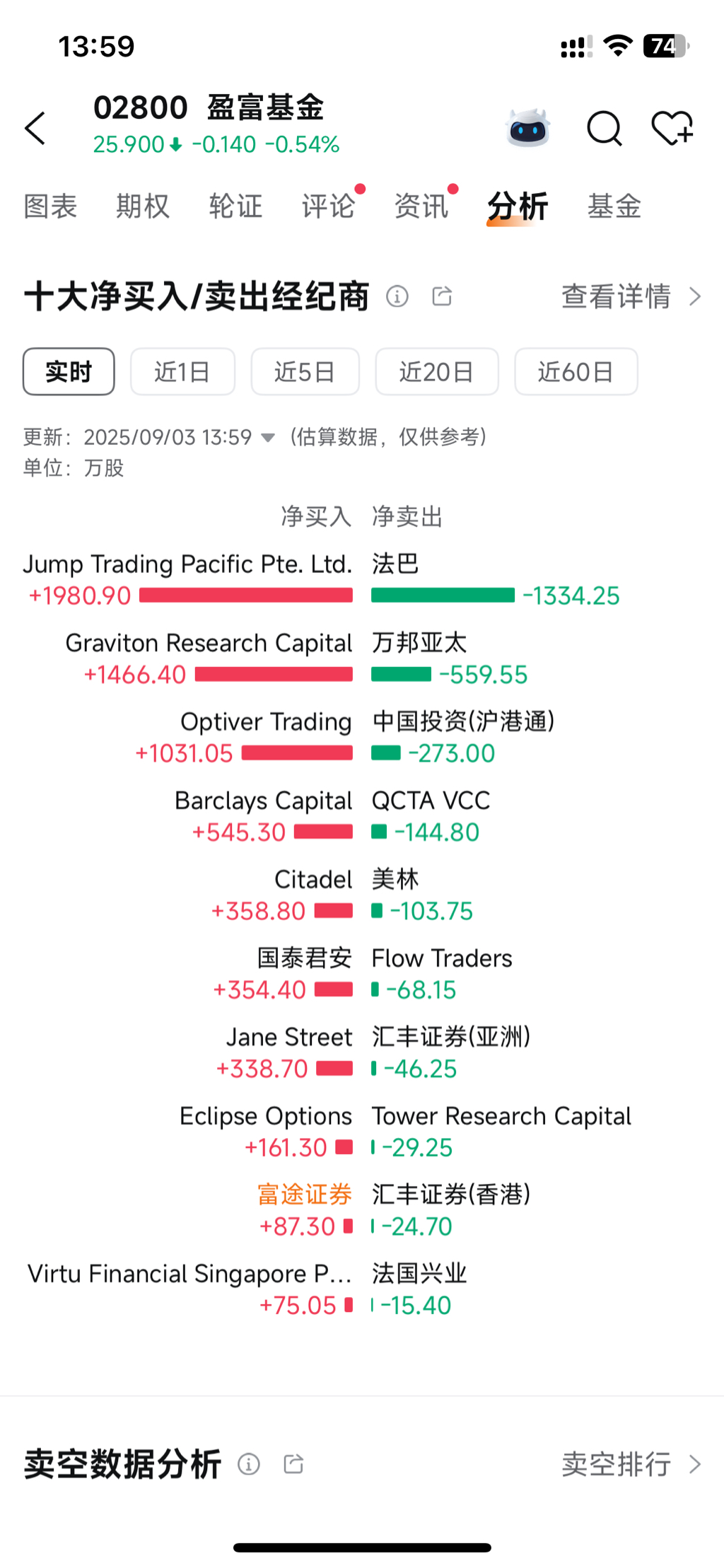Select the 近1日 period chip

[x=182, y=371]
